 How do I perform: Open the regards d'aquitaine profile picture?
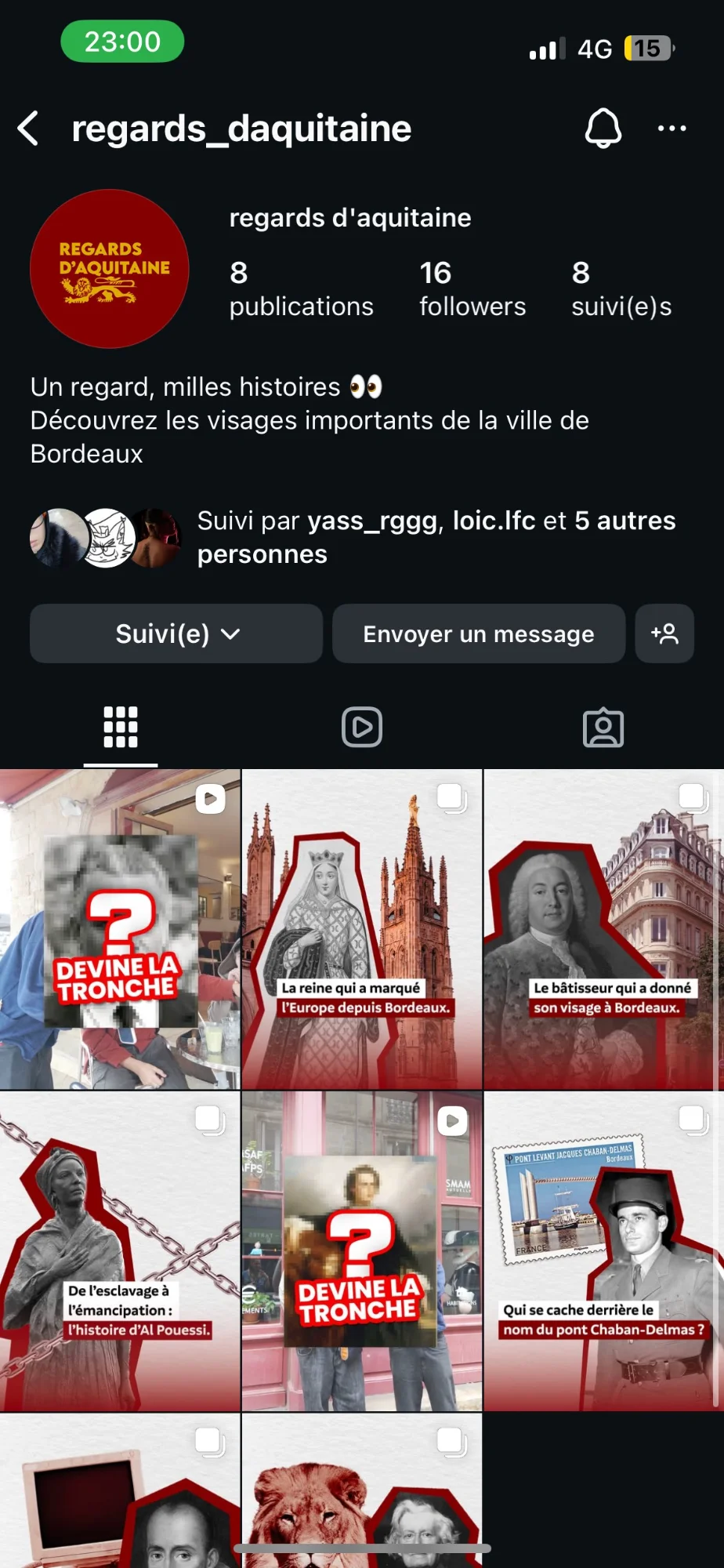tap(109, 269)
